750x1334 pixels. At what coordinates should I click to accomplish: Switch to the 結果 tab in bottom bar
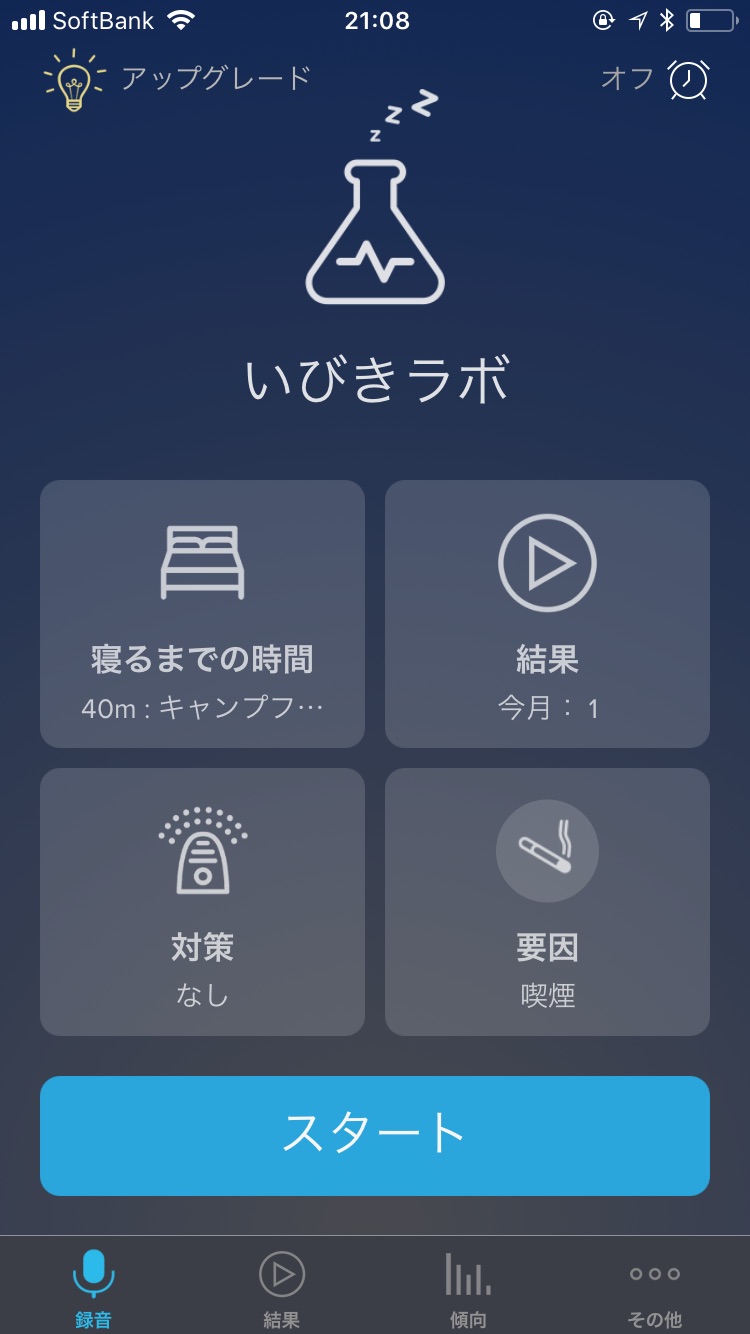click(x=281, y=1288)
